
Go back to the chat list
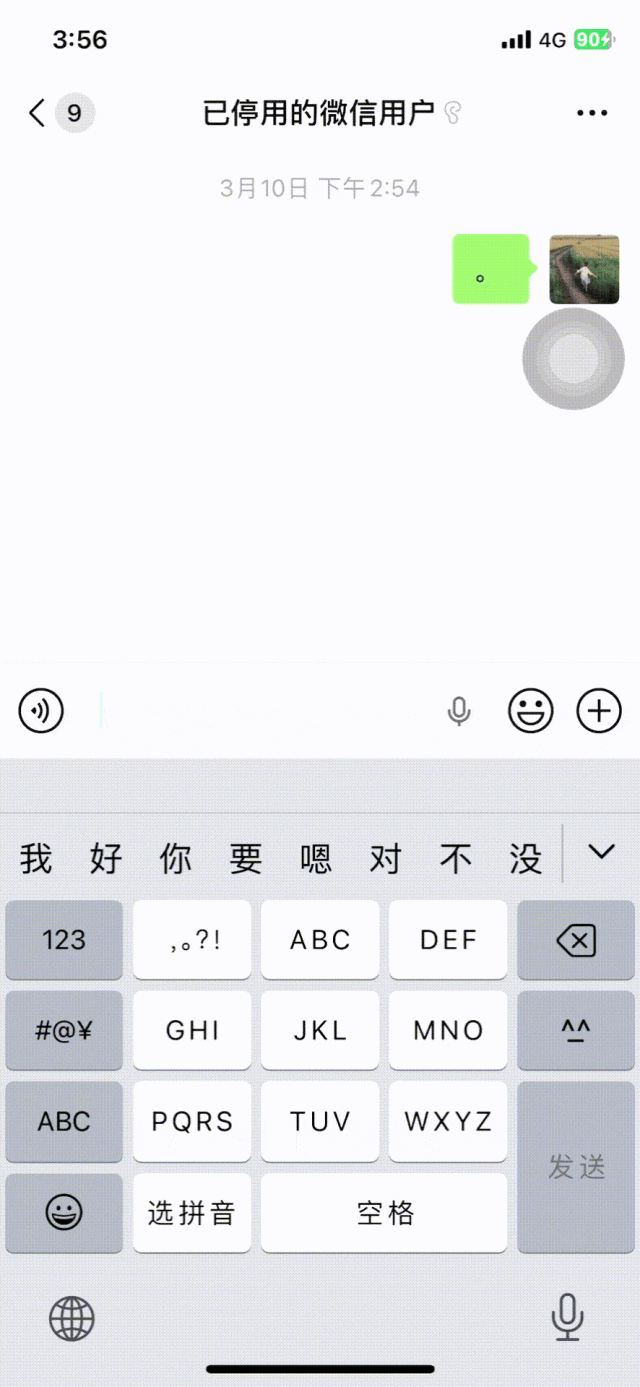[38, 113]
